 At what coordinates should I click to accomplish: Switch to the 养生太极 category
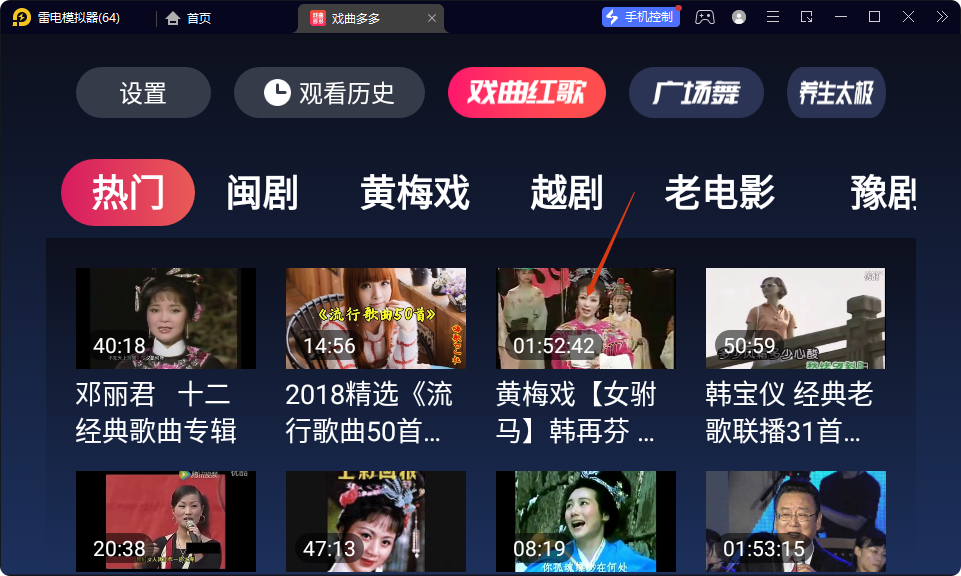click(835, 93)
